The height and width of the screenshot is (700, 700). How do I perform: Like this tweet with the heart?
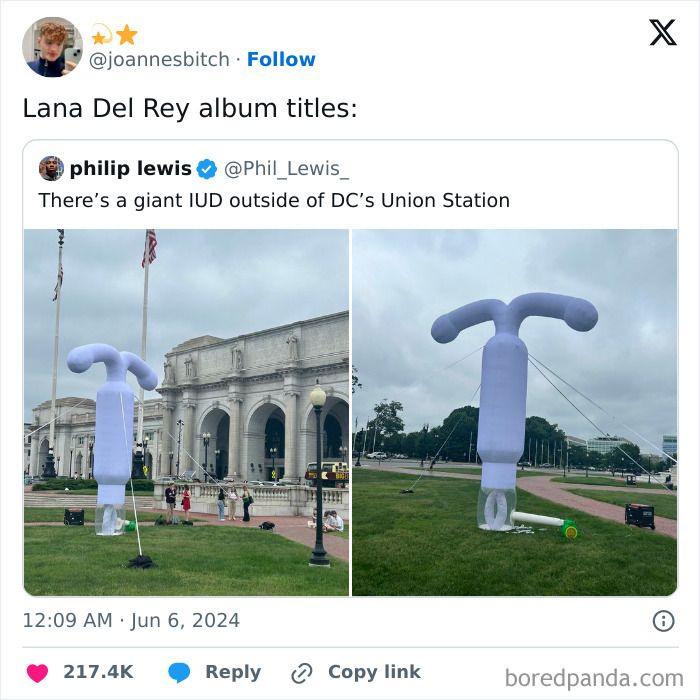pyautogui.click(x=37, y=672)
